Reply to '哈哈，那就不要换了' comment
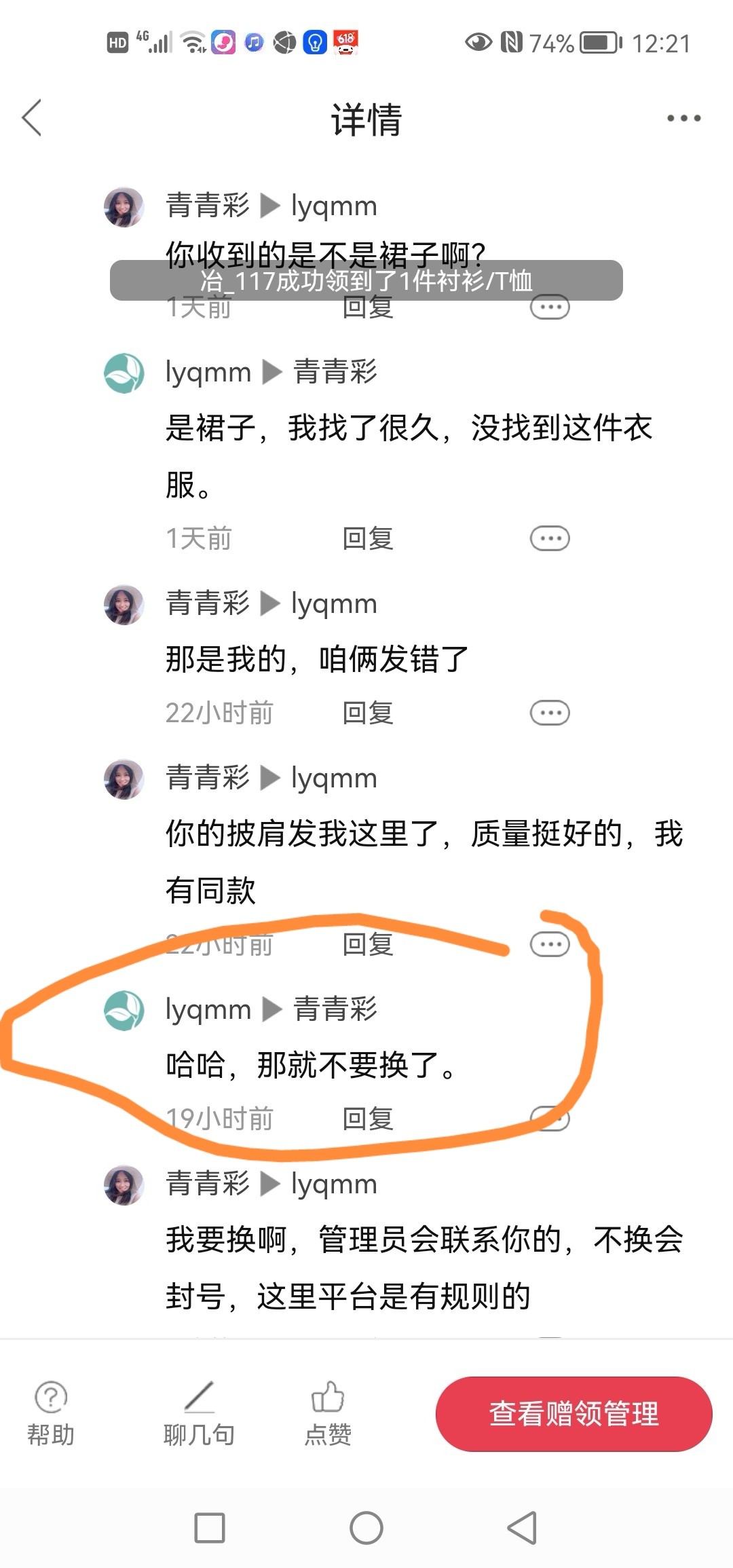The height and width of the screenshot is (1568, 733). point(367,1119)
